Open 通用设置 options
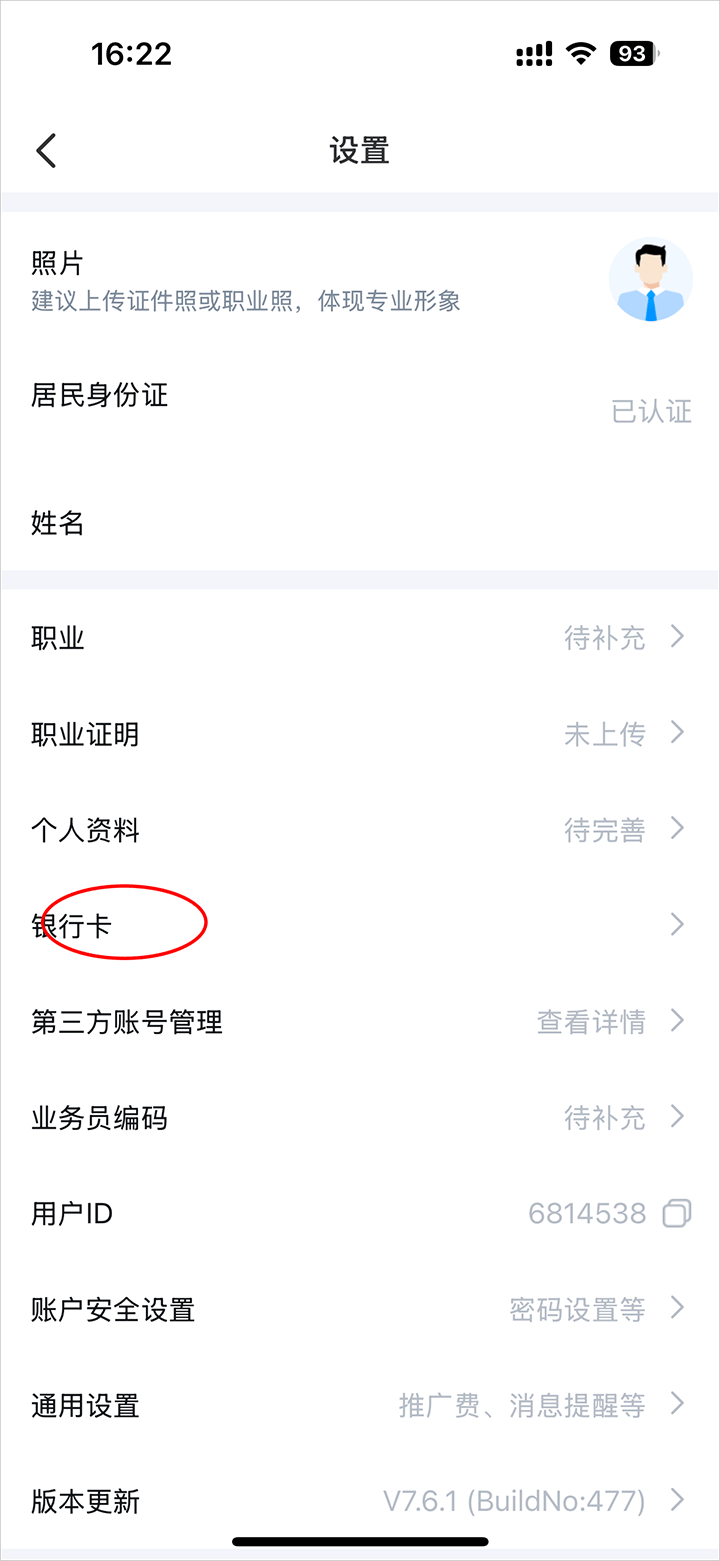The width and height of the screenshot is (720, 1561). click(360, 1405)
